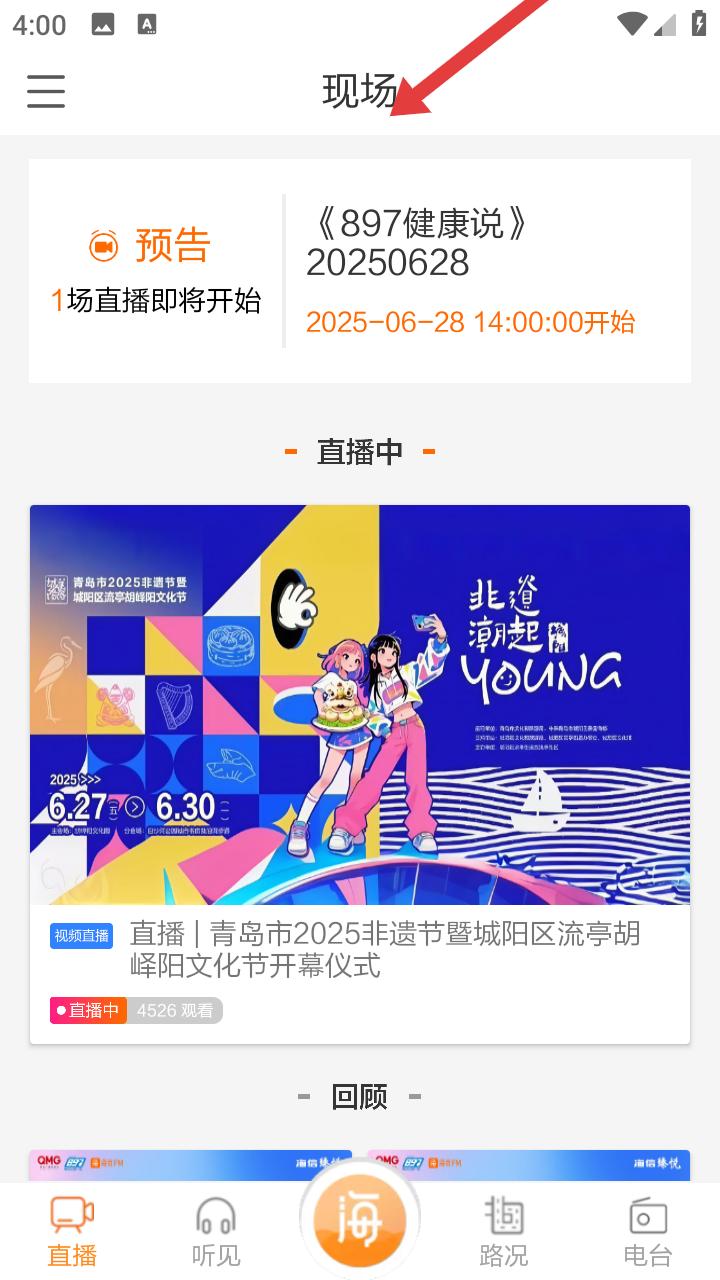Open the 青岛市2025非遗节 live stream card
Screen dimensions: 720x1280
360,774
